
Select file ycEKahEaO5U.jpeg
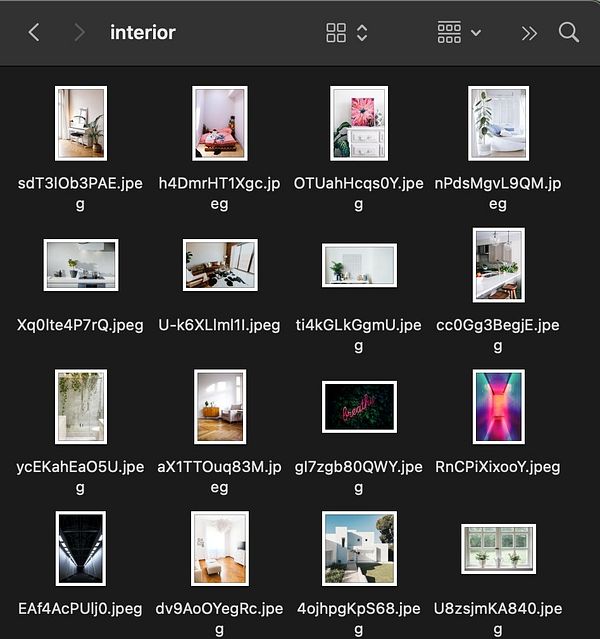pos(81,406)
